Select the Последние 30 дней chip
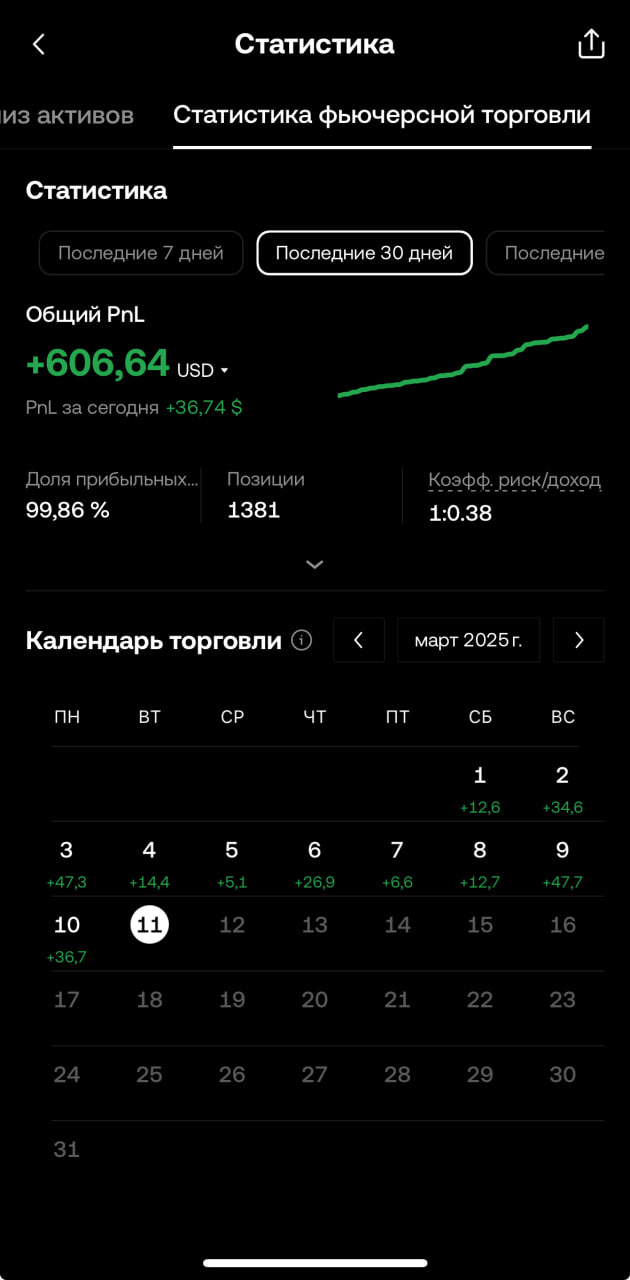Screen dimensions: 630x1280 tap(365, 253)
